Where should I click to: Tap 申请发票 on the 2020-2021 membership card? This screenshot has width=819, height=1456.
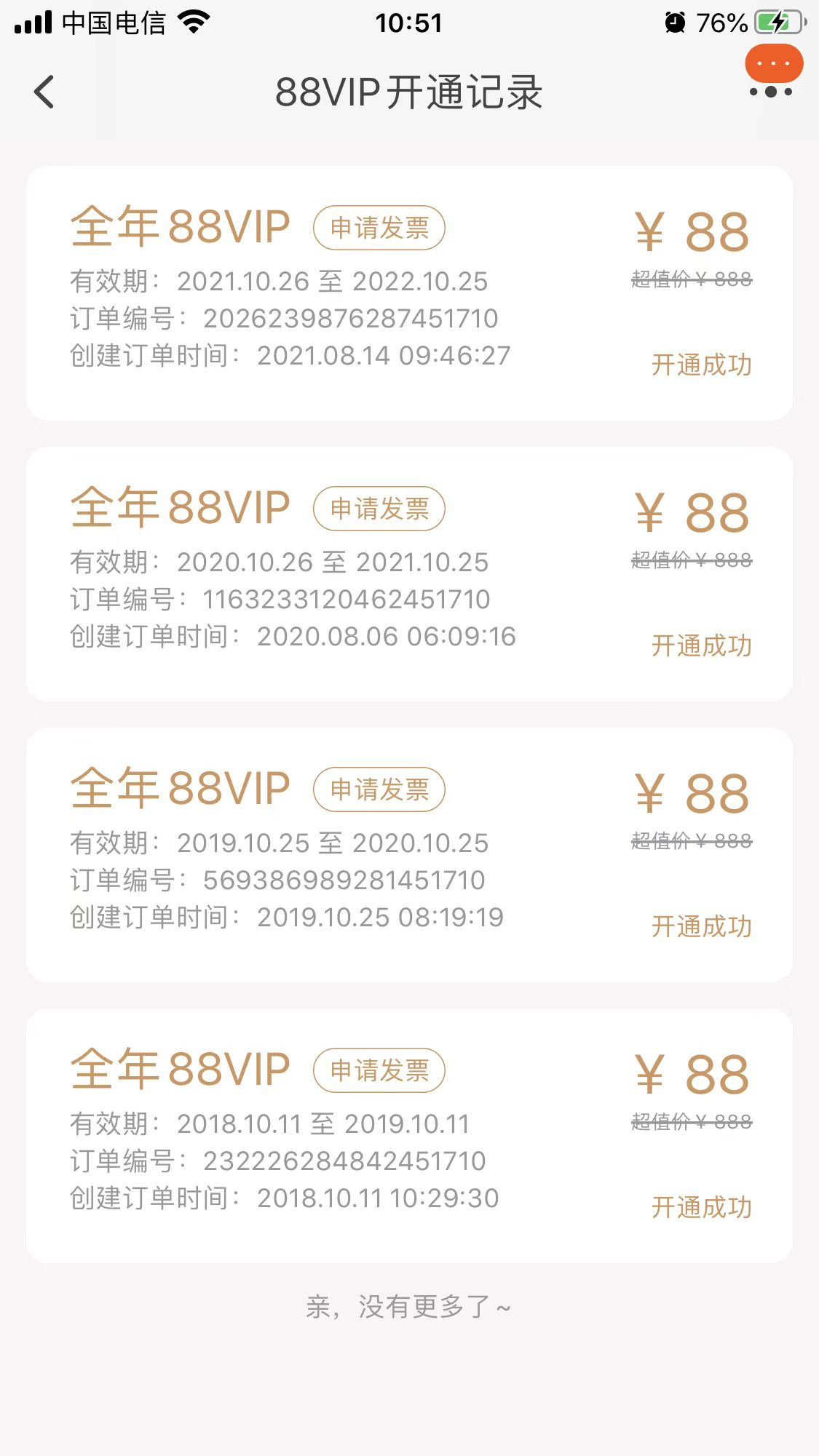pyautogui.click(x=379, y=509)
